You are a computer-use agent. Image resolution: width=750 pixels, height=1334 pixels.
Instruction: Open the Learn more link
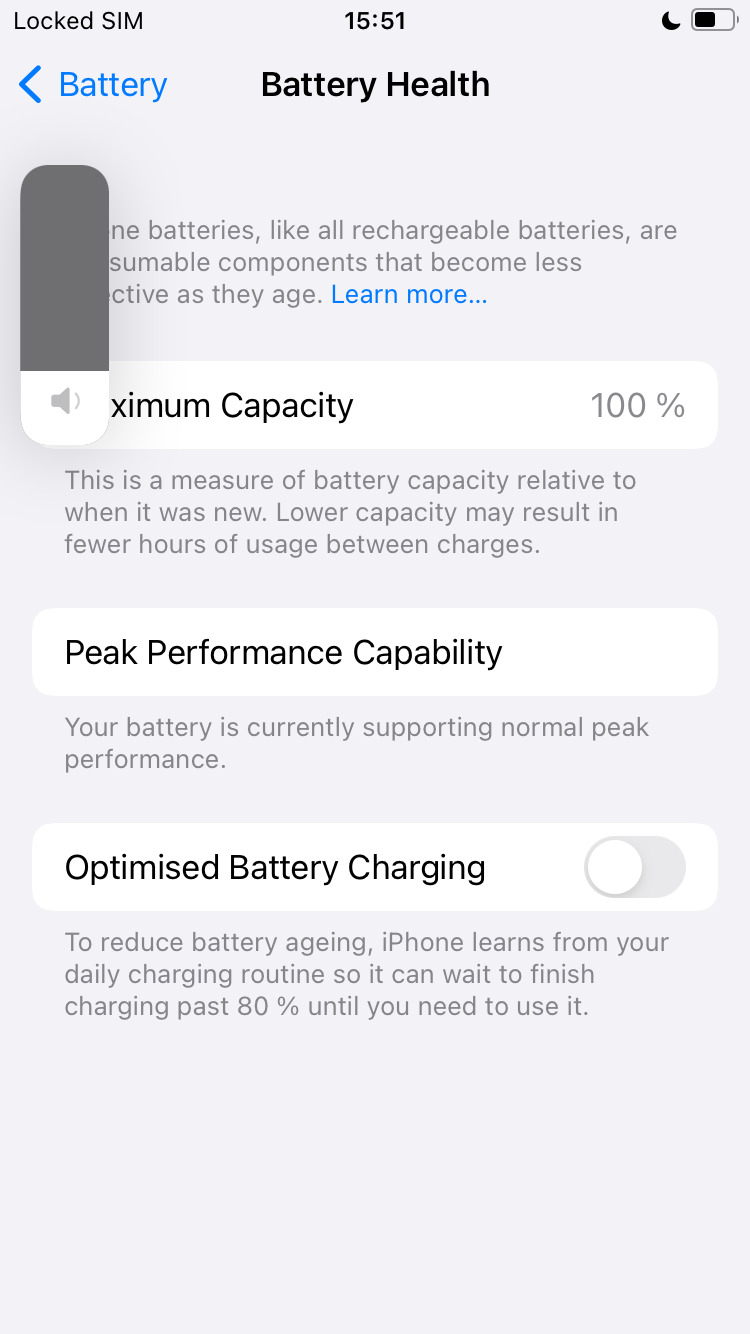coord(409,295)
